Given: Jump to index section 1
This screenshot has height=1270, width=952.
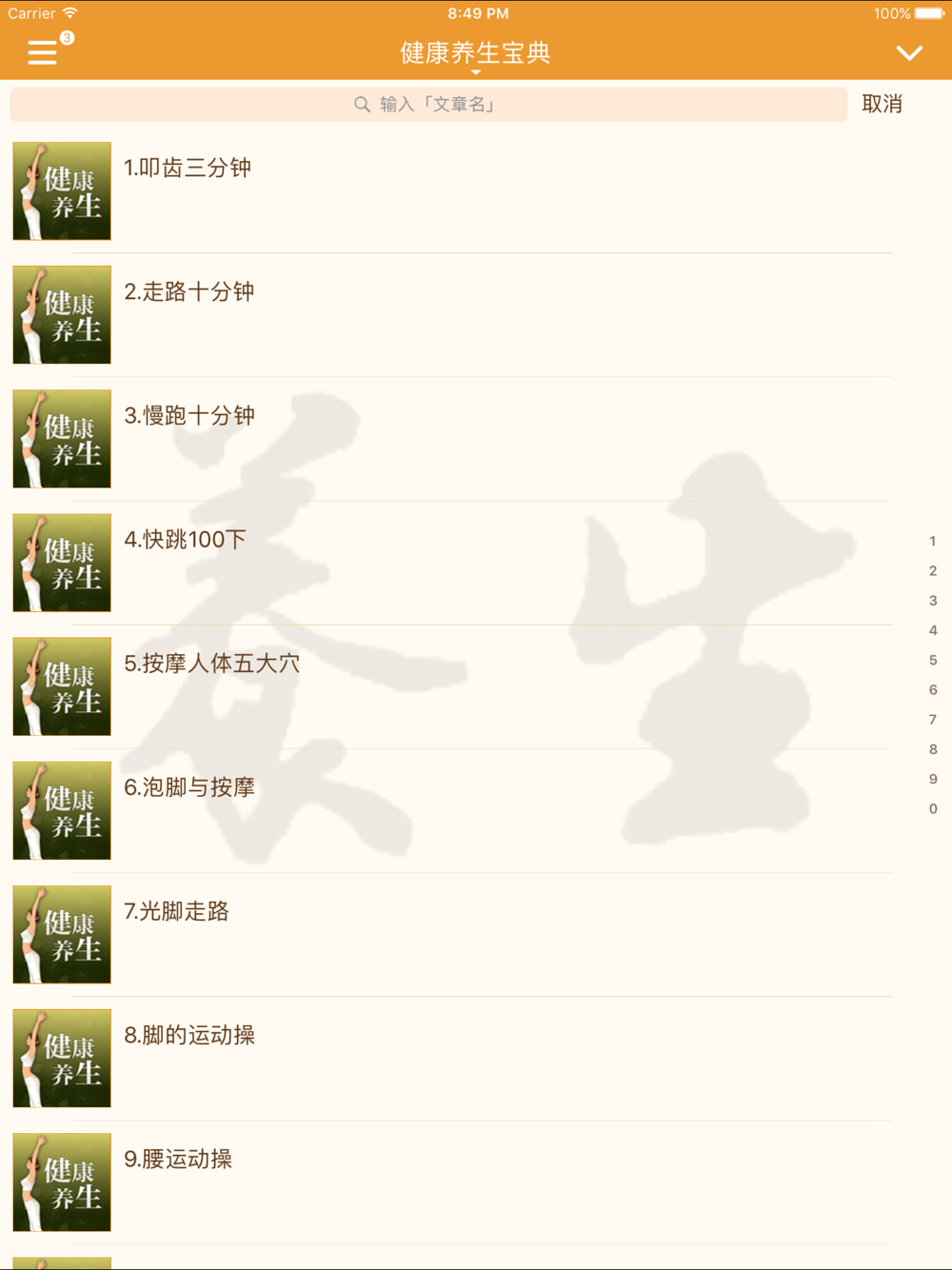Looking at the screenshot, I should 933,541.
